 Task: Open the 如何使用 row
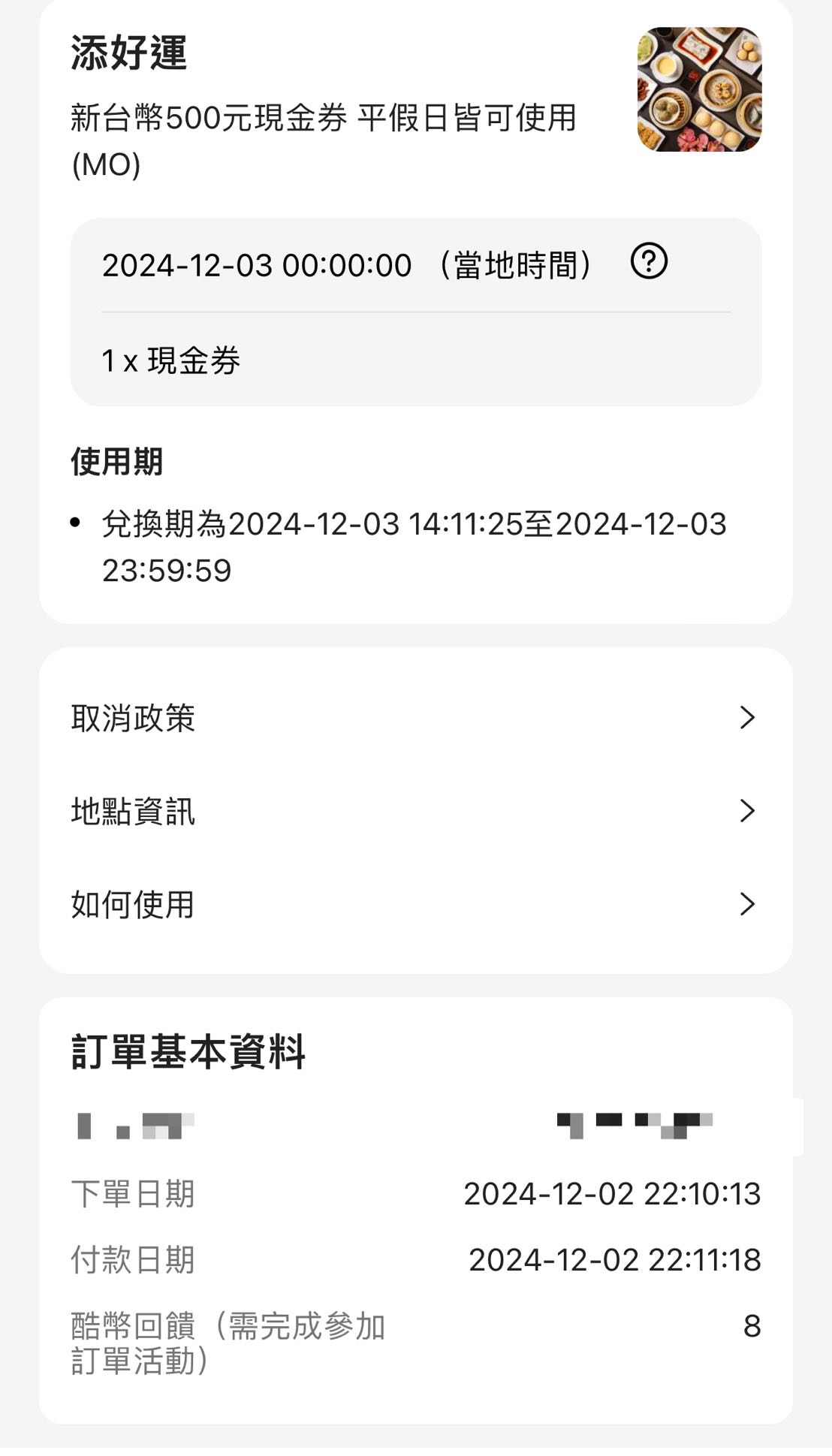pos(415,904)
